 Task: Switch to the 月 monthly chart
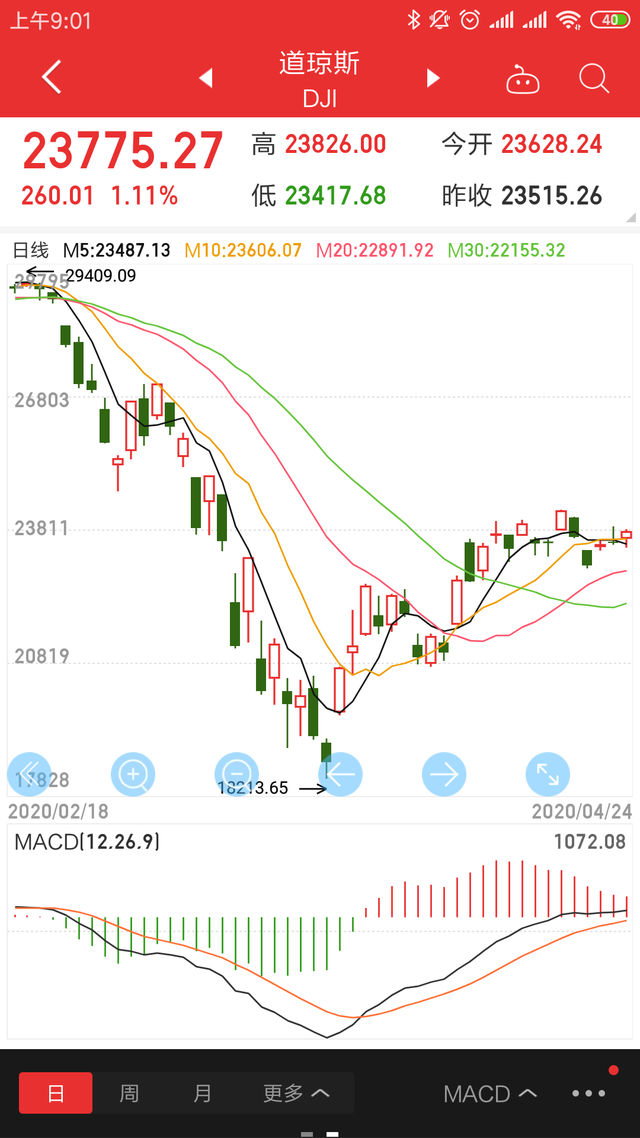pyautogui.click(x=202, y=1093)
